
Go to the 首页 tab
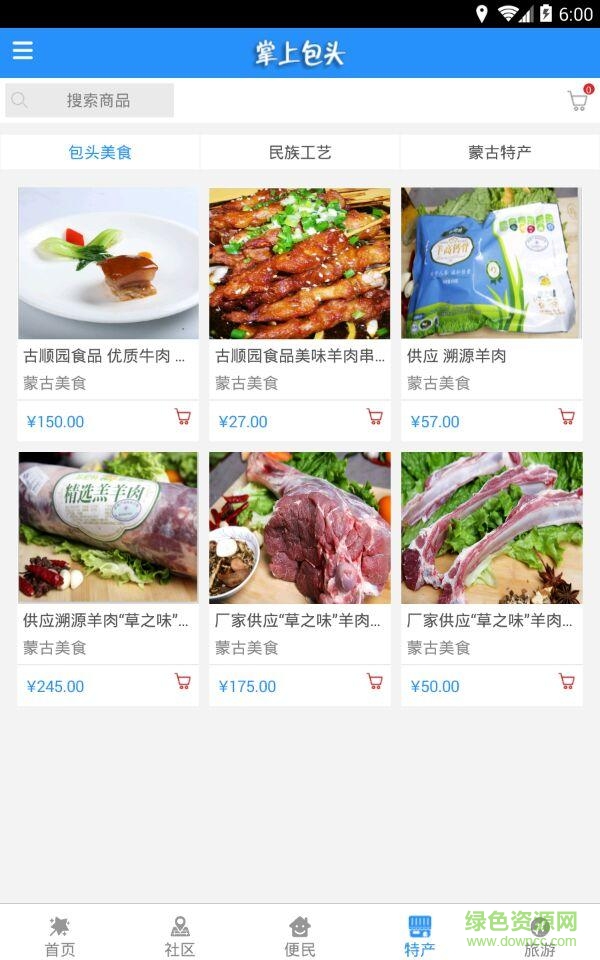tap(60, 935)
